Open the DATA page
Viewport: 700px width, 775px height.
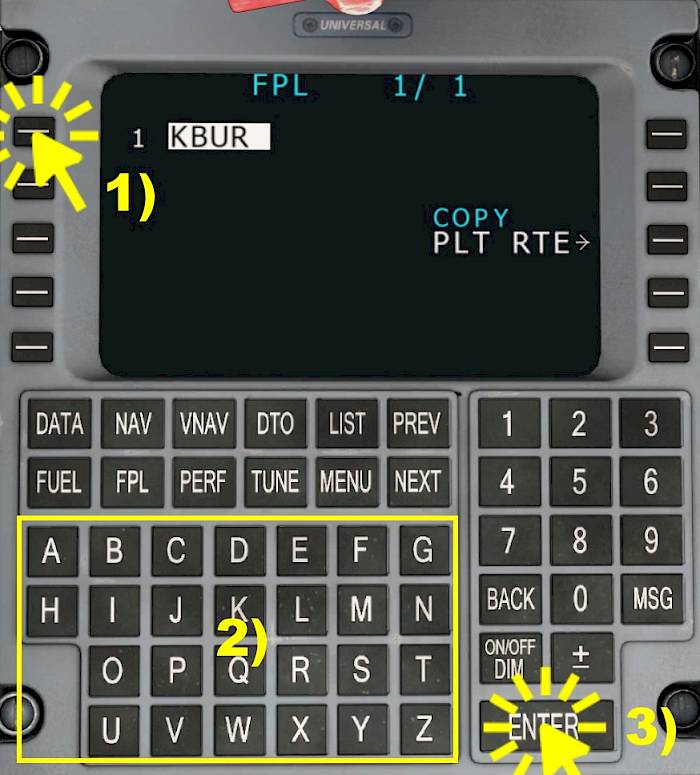pyautogui.click(x=59, y=424)
